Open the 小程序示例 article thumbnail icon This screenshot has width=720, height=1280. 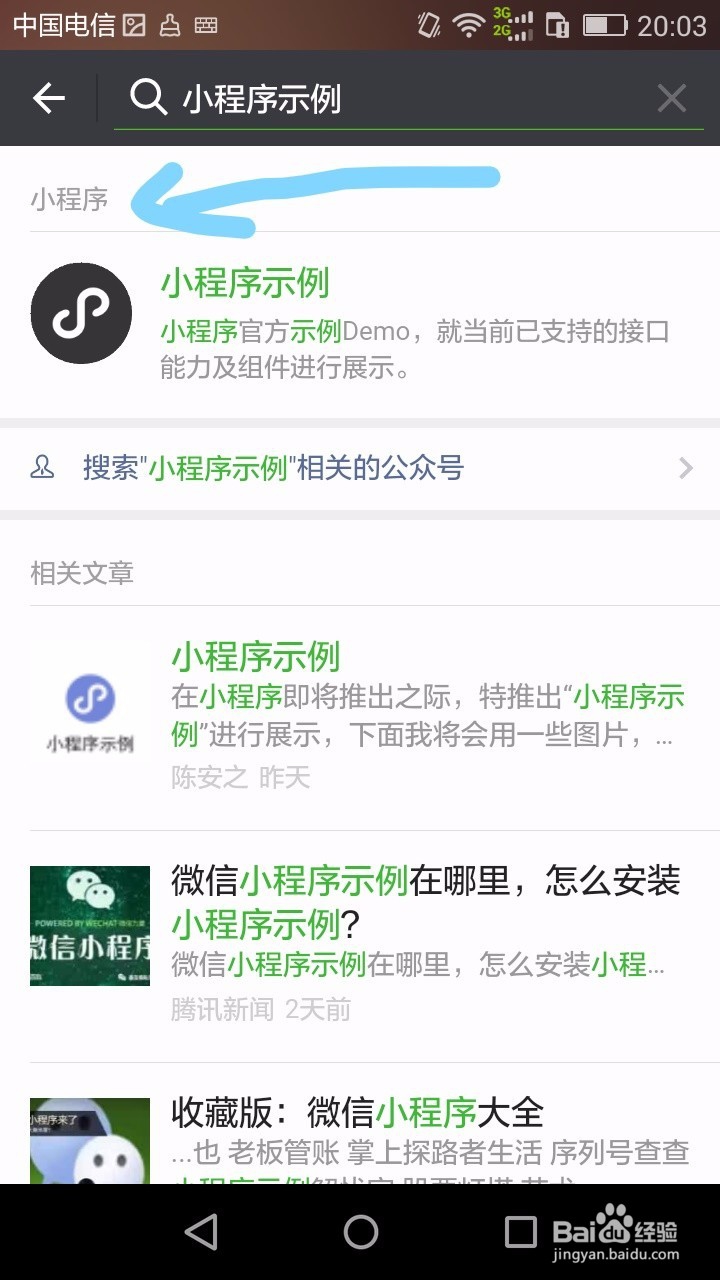click(x=89, y=700)
